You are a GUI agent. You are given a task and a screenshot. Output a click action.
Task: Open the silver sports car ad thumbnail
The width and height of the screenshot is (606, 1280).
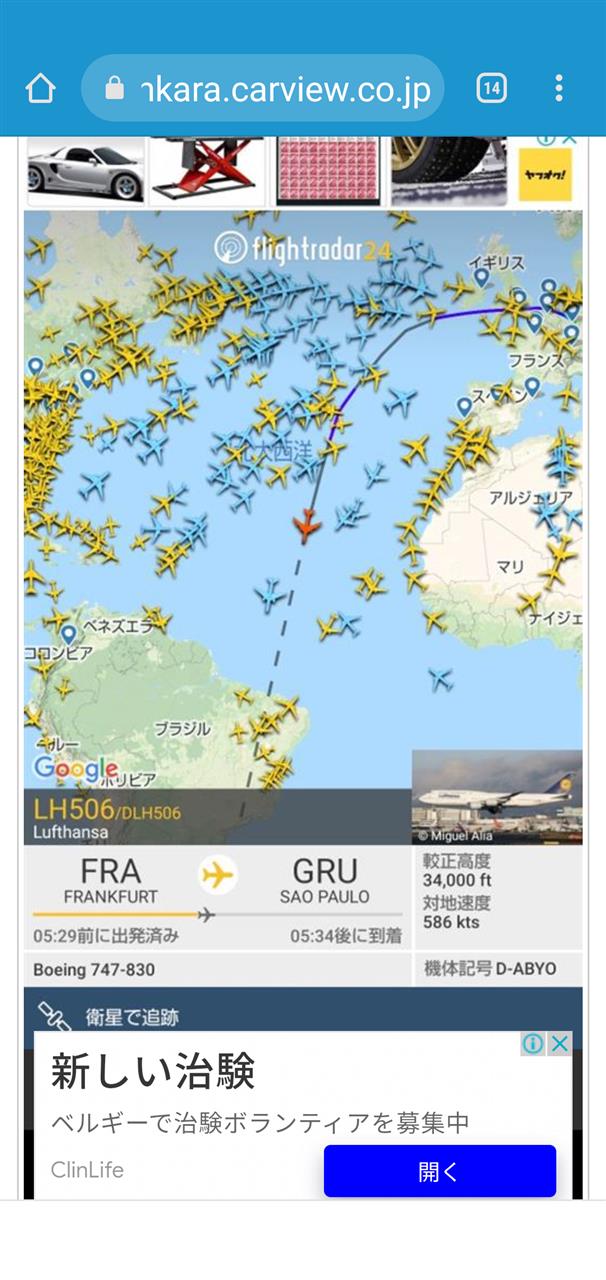(85, 170)
